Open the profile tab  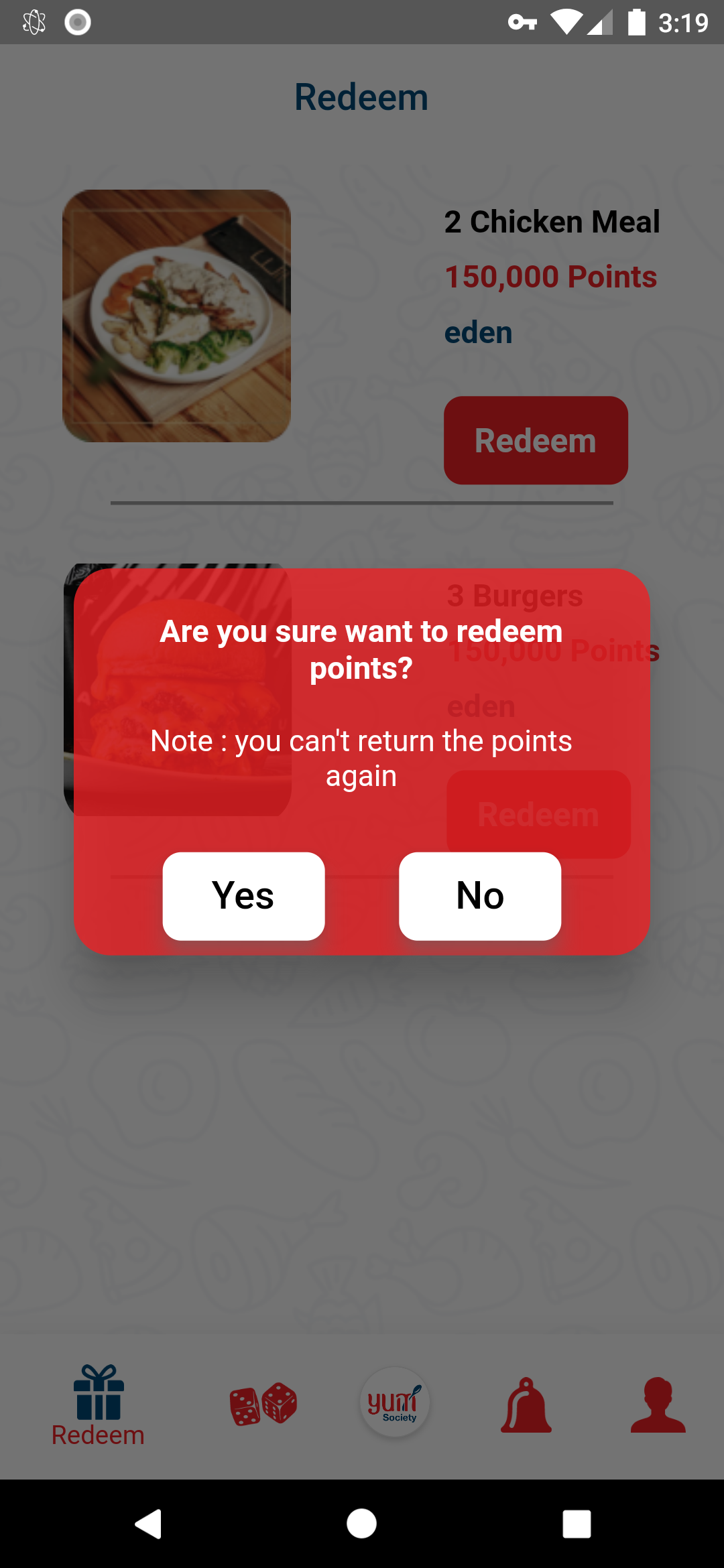(x=658, y=1404)
